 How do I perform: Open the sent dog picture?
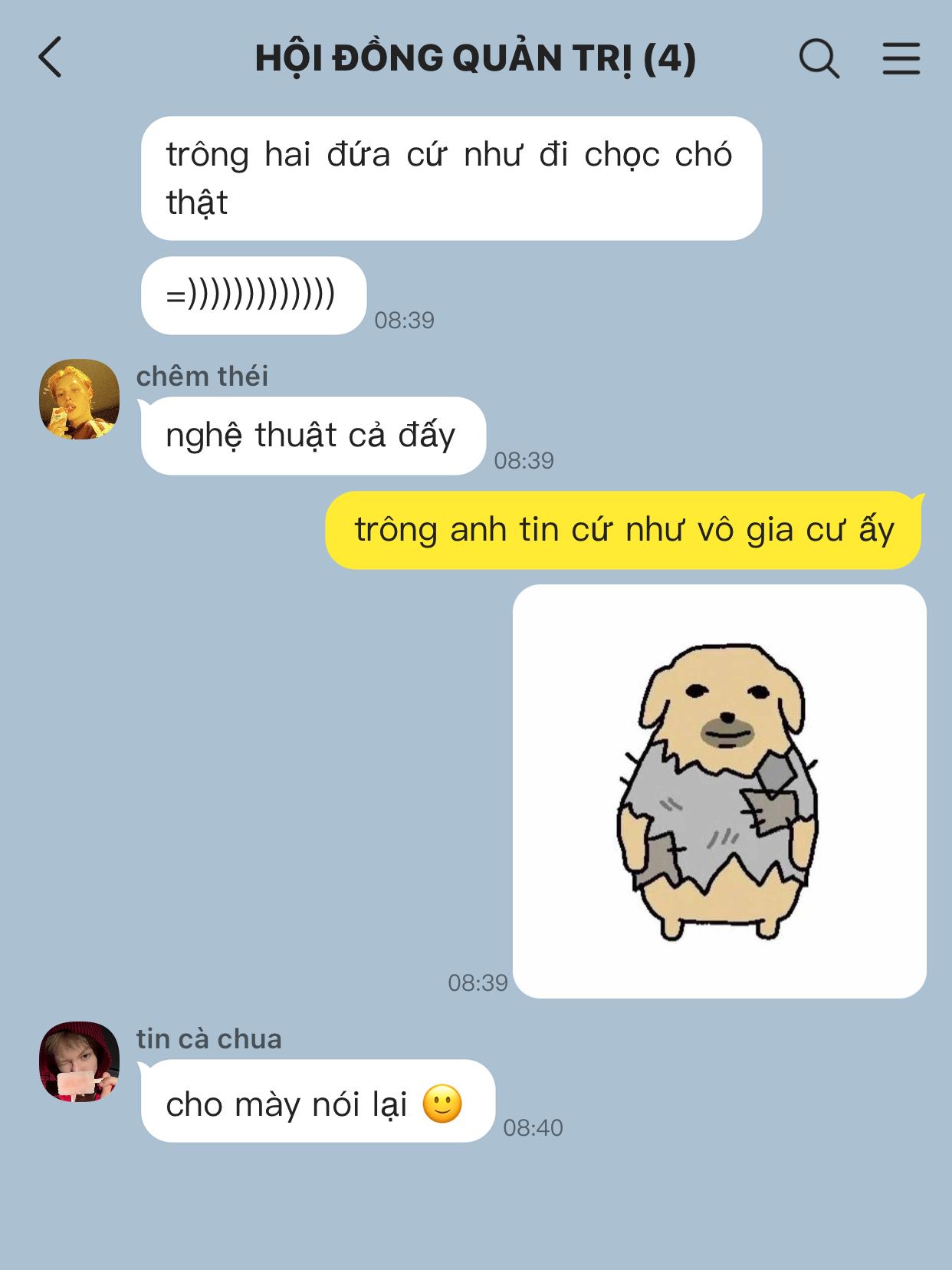(719, 791)
